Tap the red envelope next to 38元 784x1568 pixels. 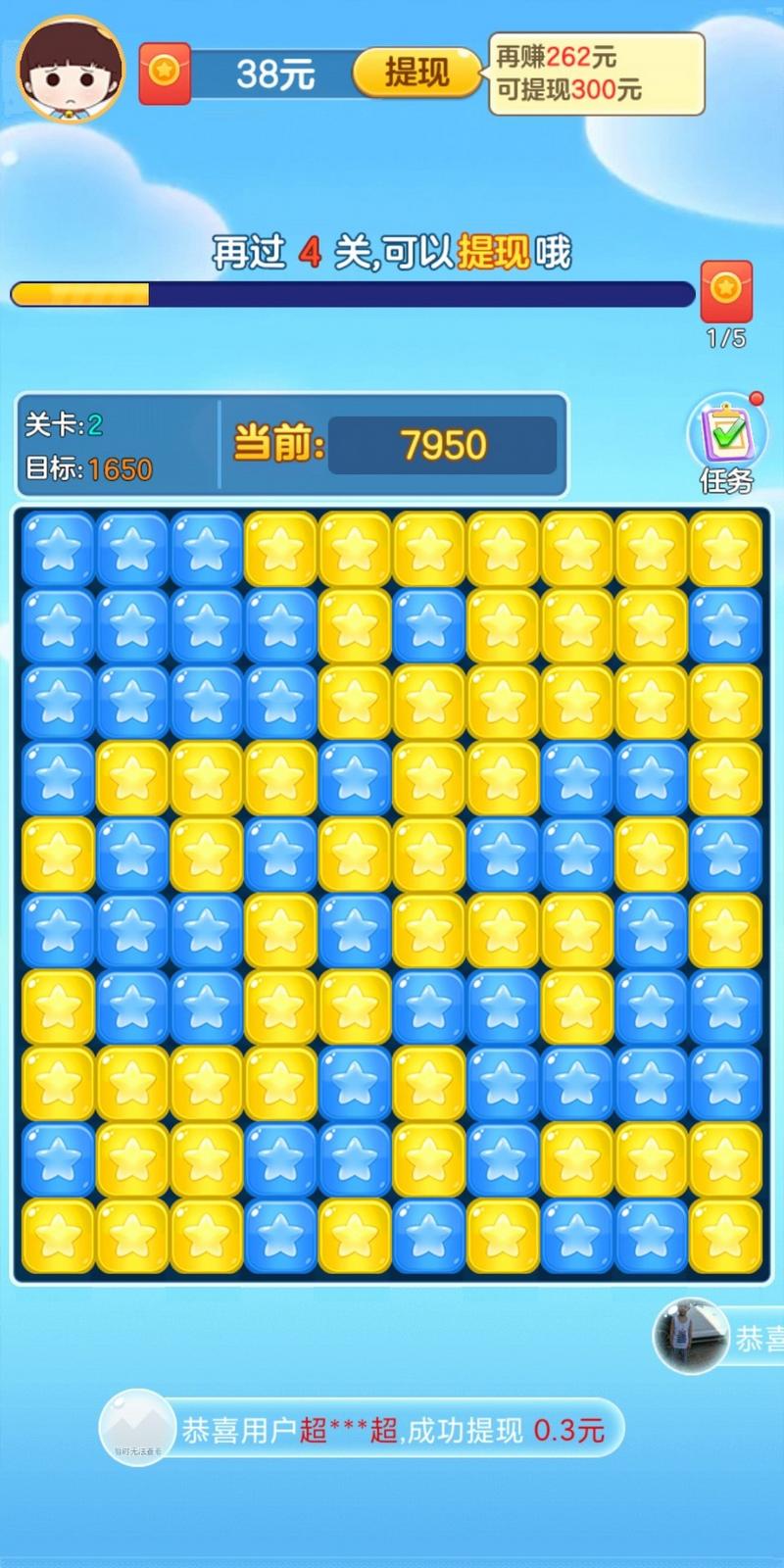click(x=165, y=73)
